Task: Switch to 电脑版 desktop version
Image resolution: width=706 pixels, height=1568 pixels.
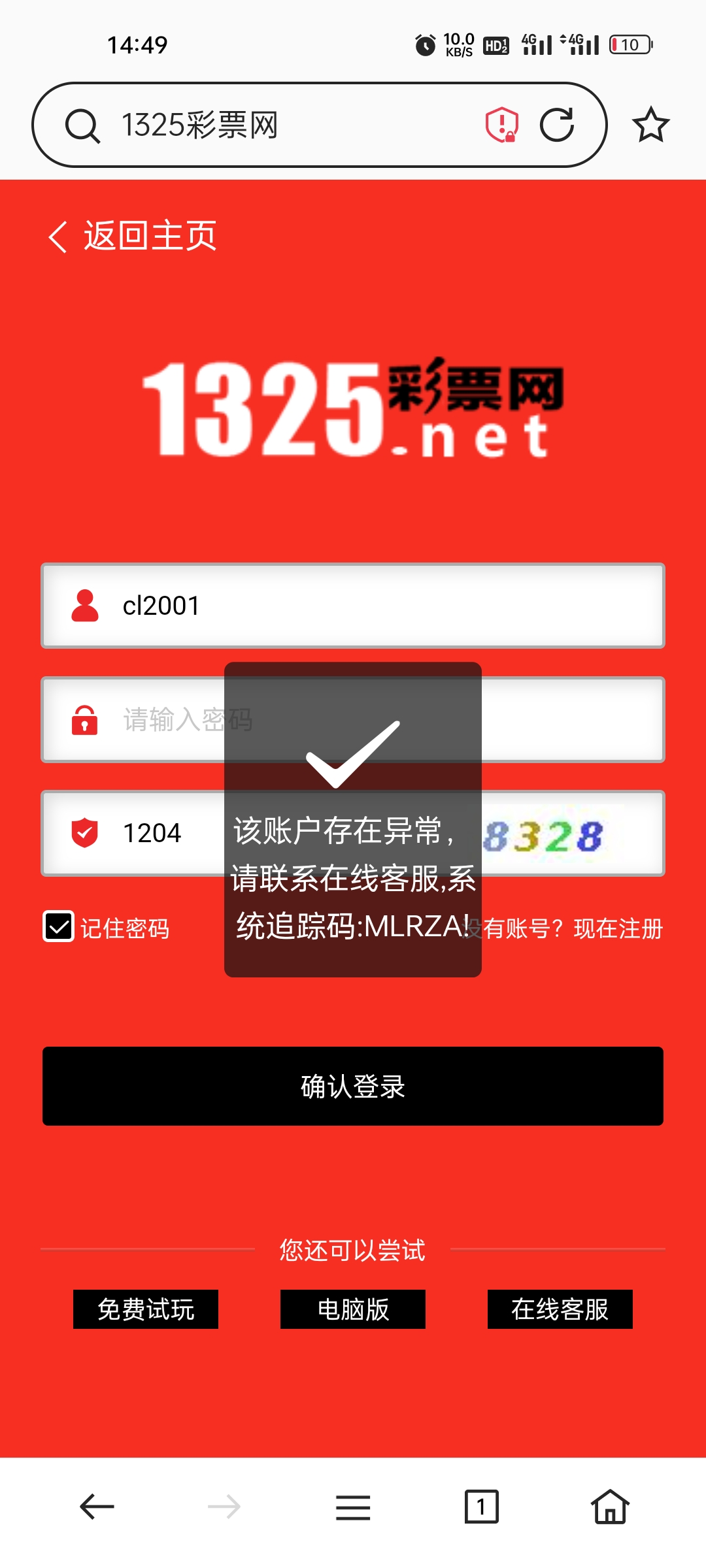Action: 353,1309
